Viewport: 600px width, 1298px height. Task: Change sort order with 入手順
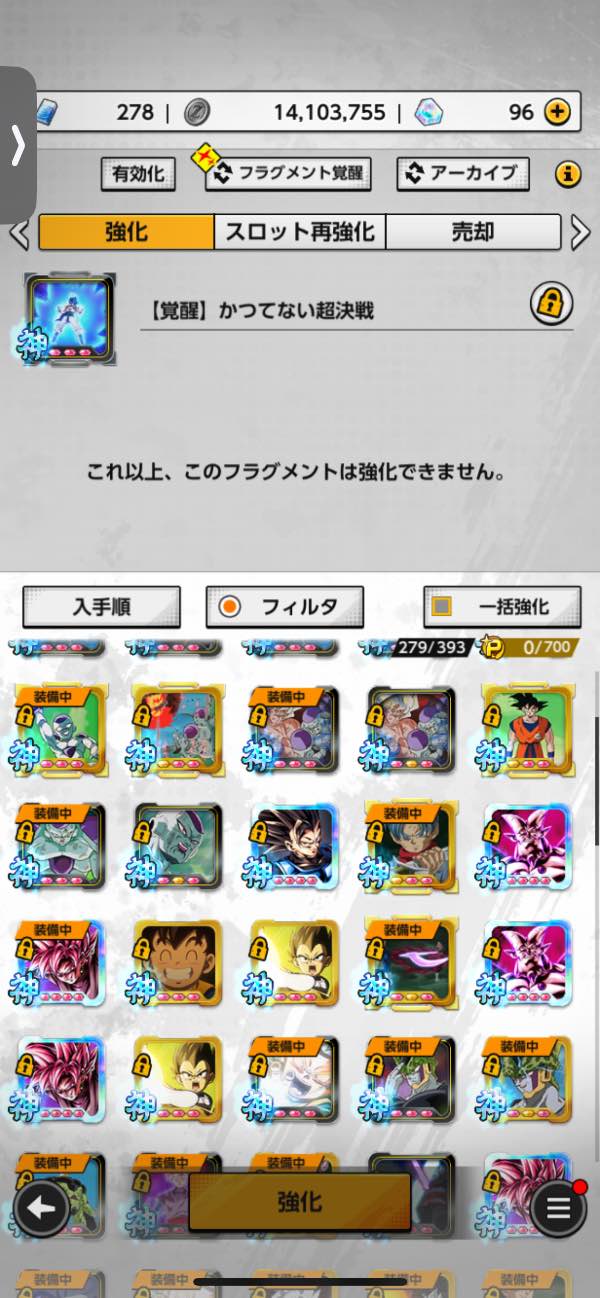tap(101, 607)
